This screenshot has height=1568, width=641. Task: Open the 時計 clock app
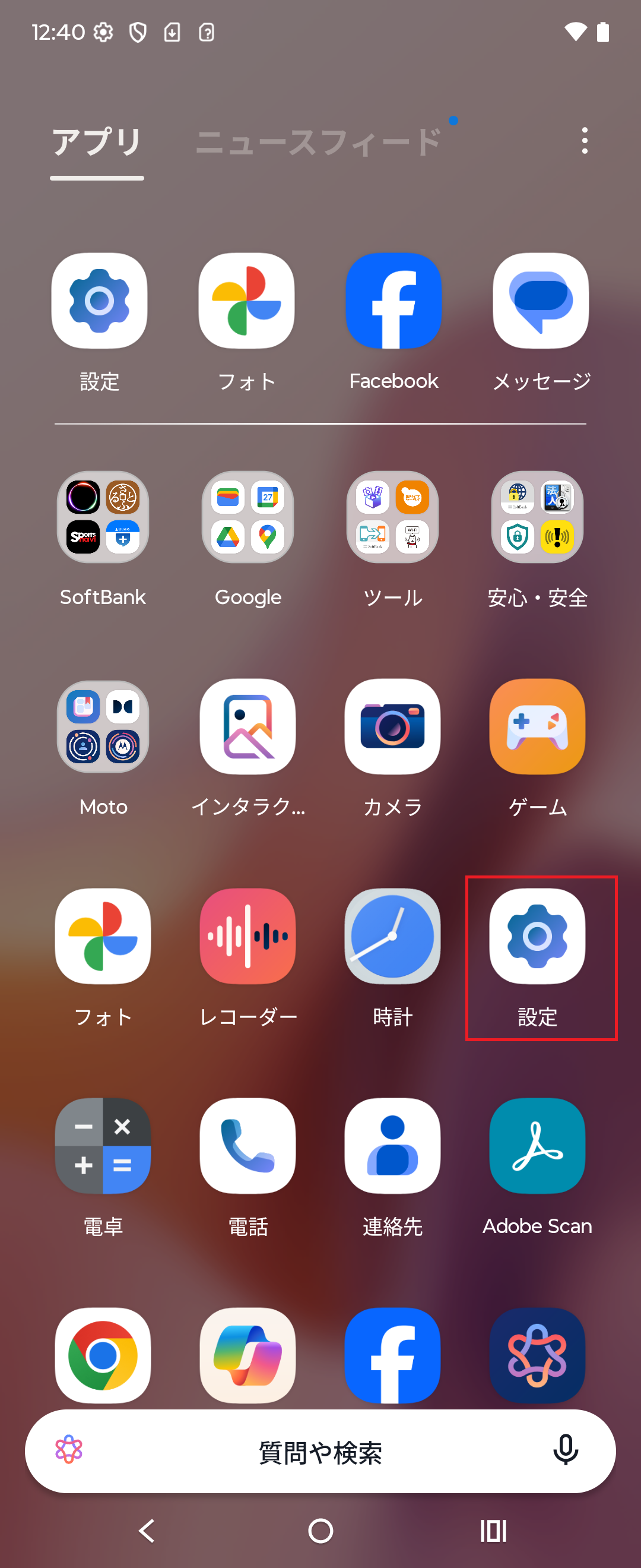pyautogui.click(x=392, y=935)
